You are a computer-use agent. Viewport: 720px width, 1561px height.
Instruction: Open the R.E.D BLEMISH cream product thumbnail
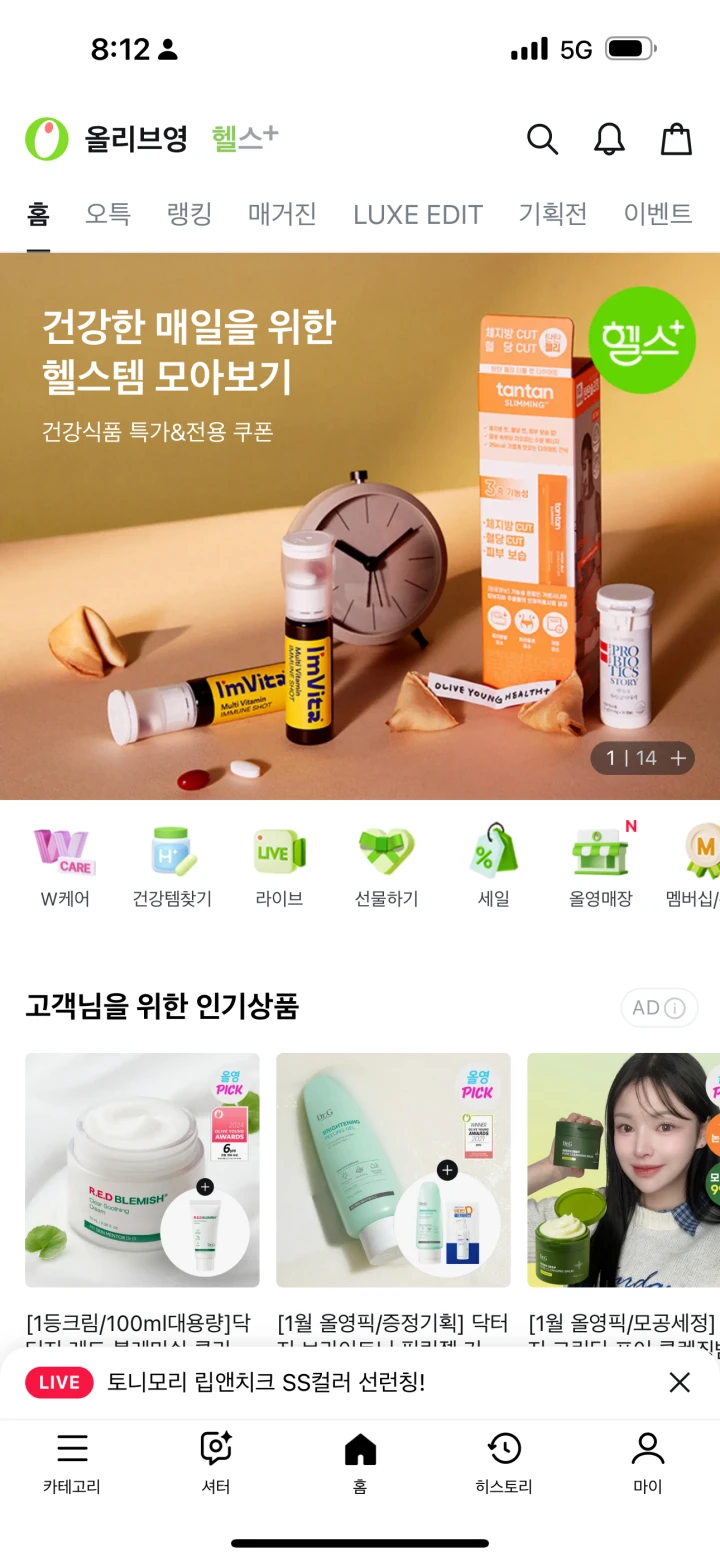141,1170
